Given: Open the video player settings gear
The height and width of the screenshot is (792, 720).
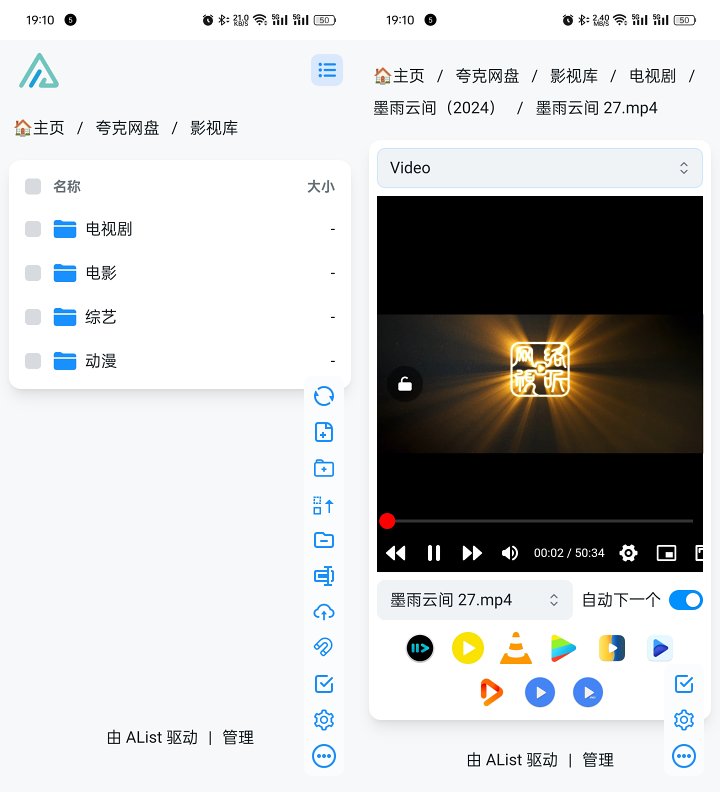Looking at the screenshot, I should pyautogui.click(x=628, y=553).
